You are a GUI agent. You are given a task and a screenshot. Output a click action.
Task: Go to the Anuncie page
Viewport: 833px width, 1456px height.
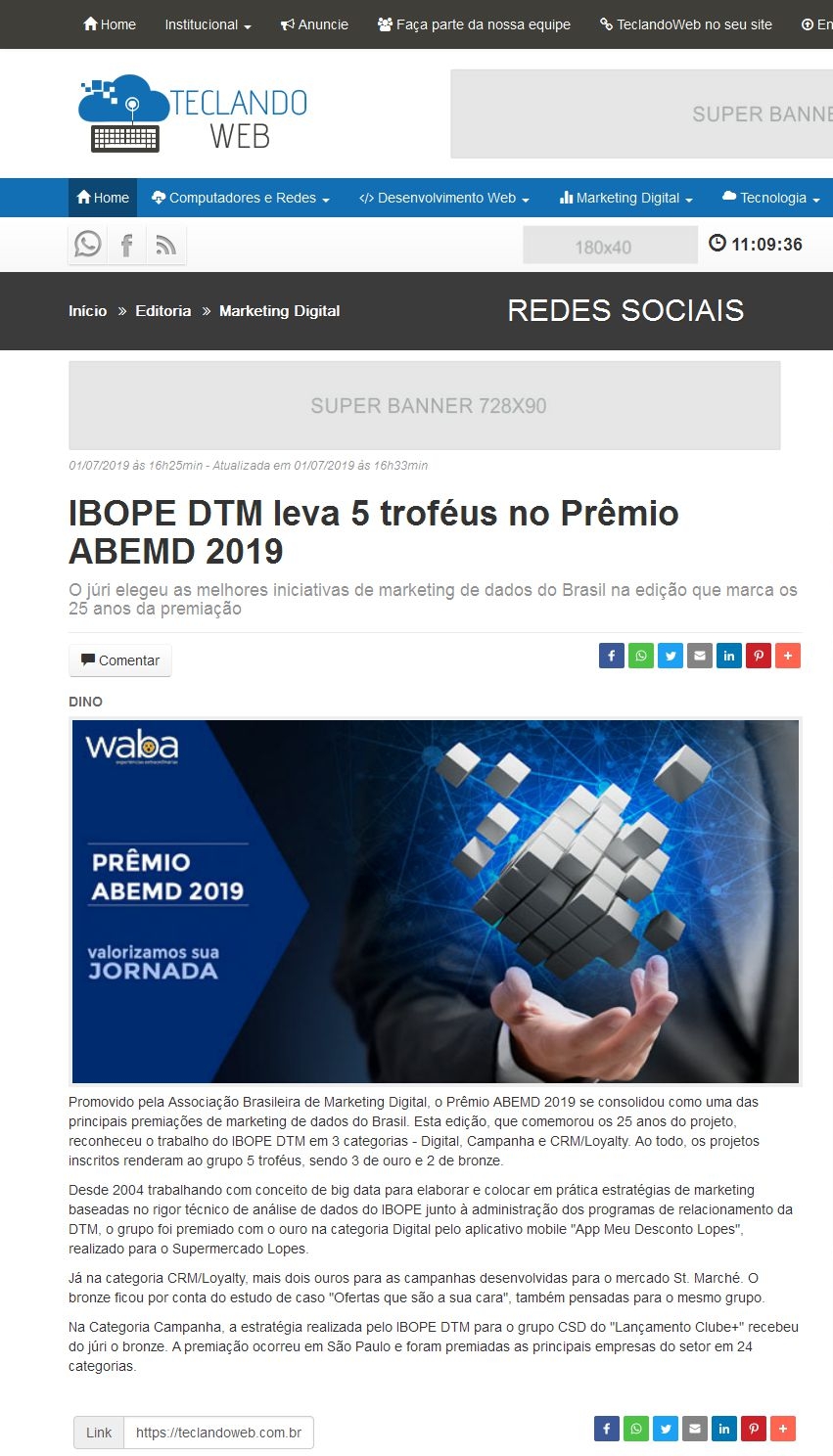pyautogui.click(x=314, y=24)
